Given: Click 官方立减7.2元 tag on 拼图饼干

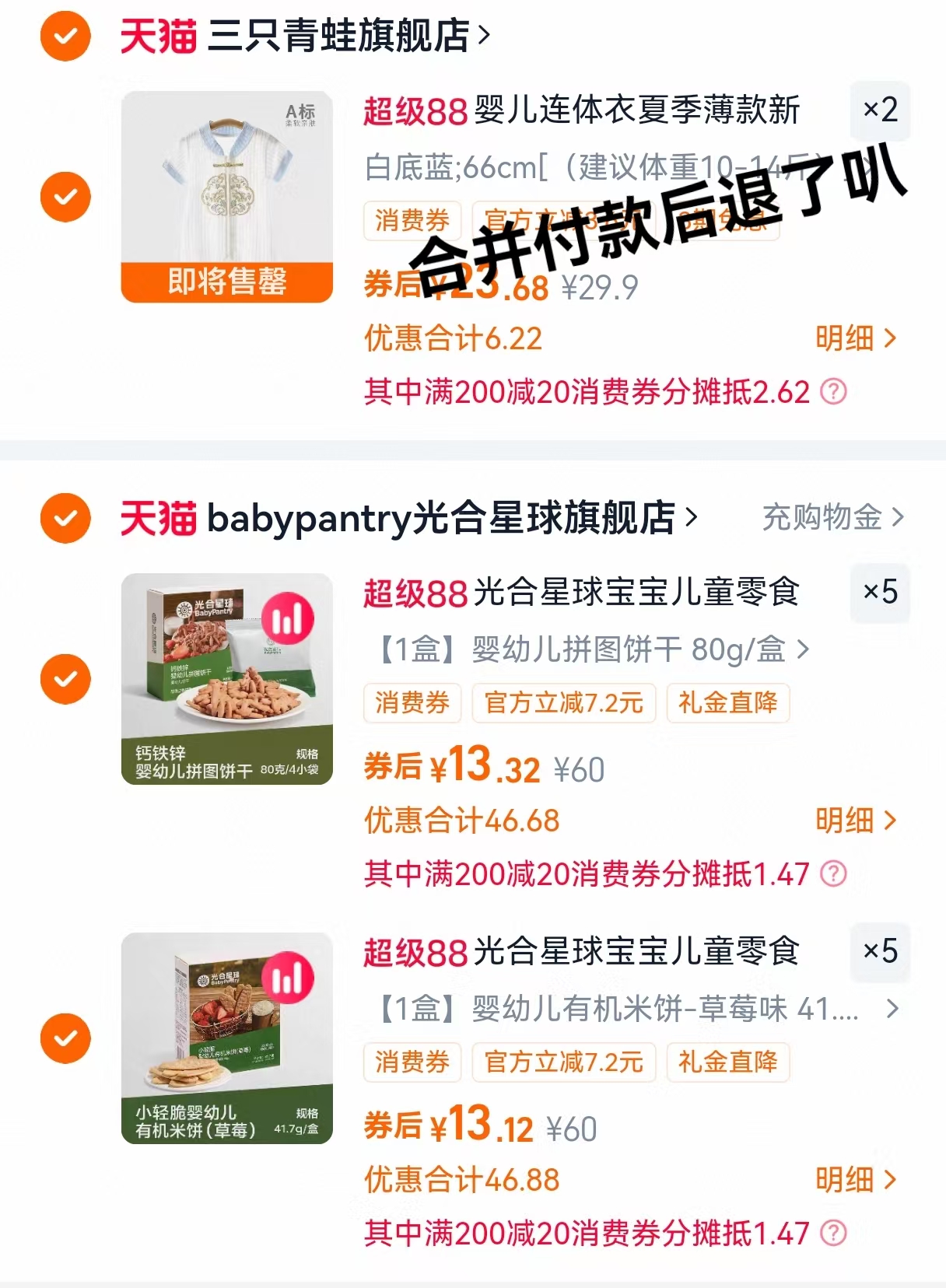Looking at the screenshot, I should pos(562,702).
